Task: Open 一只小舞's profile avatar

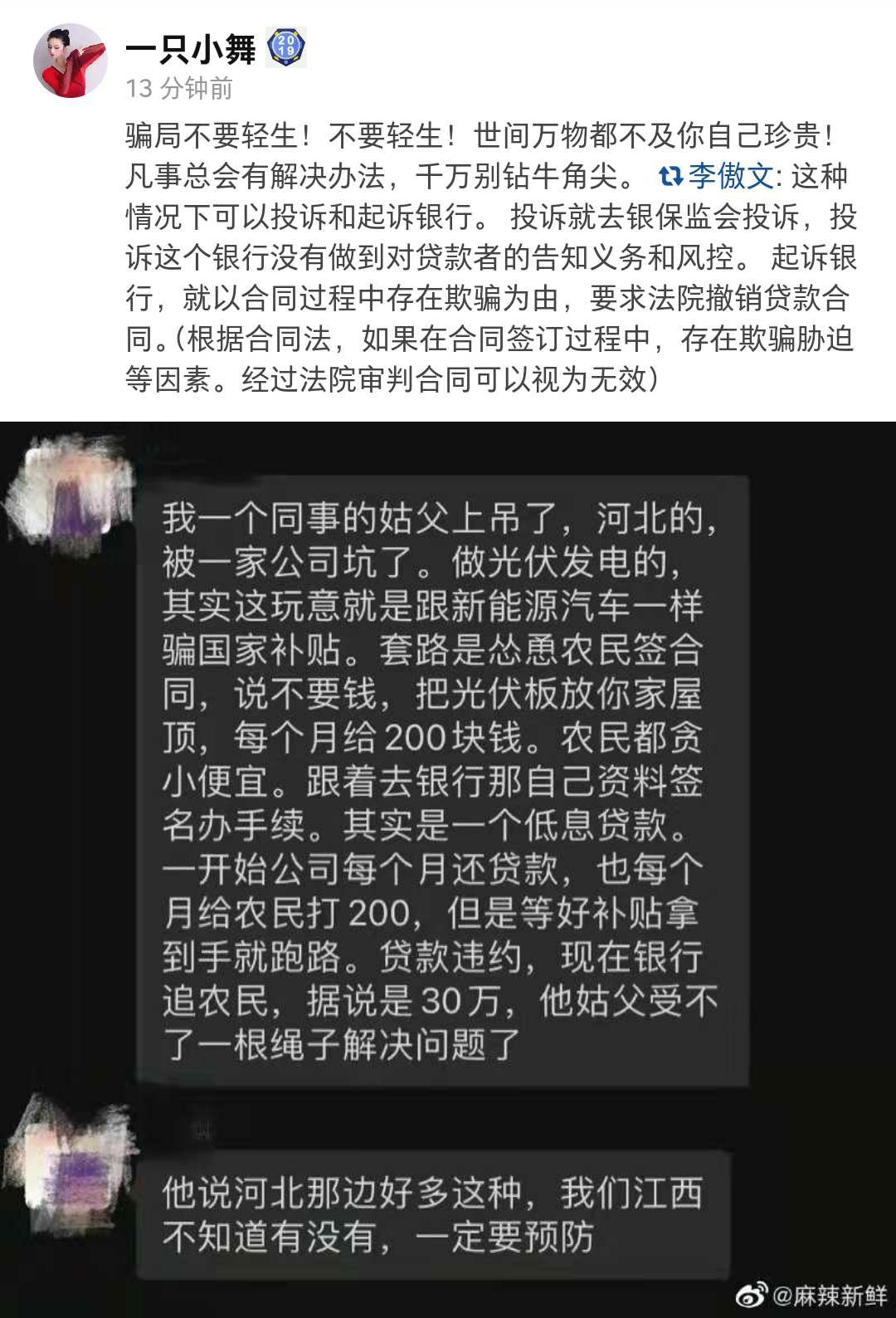Action: (x=71, y=61)
